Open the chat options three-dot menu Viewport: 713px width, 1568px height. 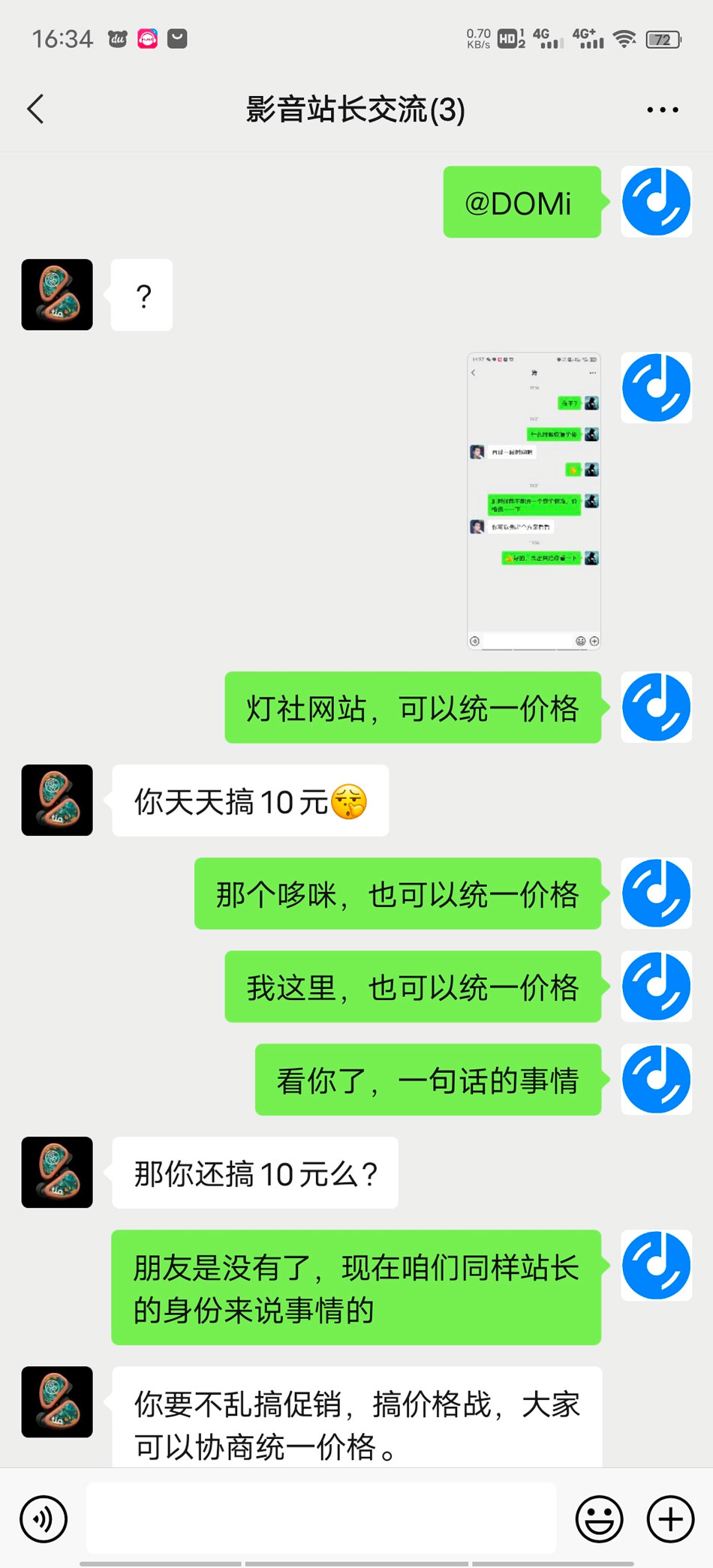pyautogui.click(x=662, y=110)
